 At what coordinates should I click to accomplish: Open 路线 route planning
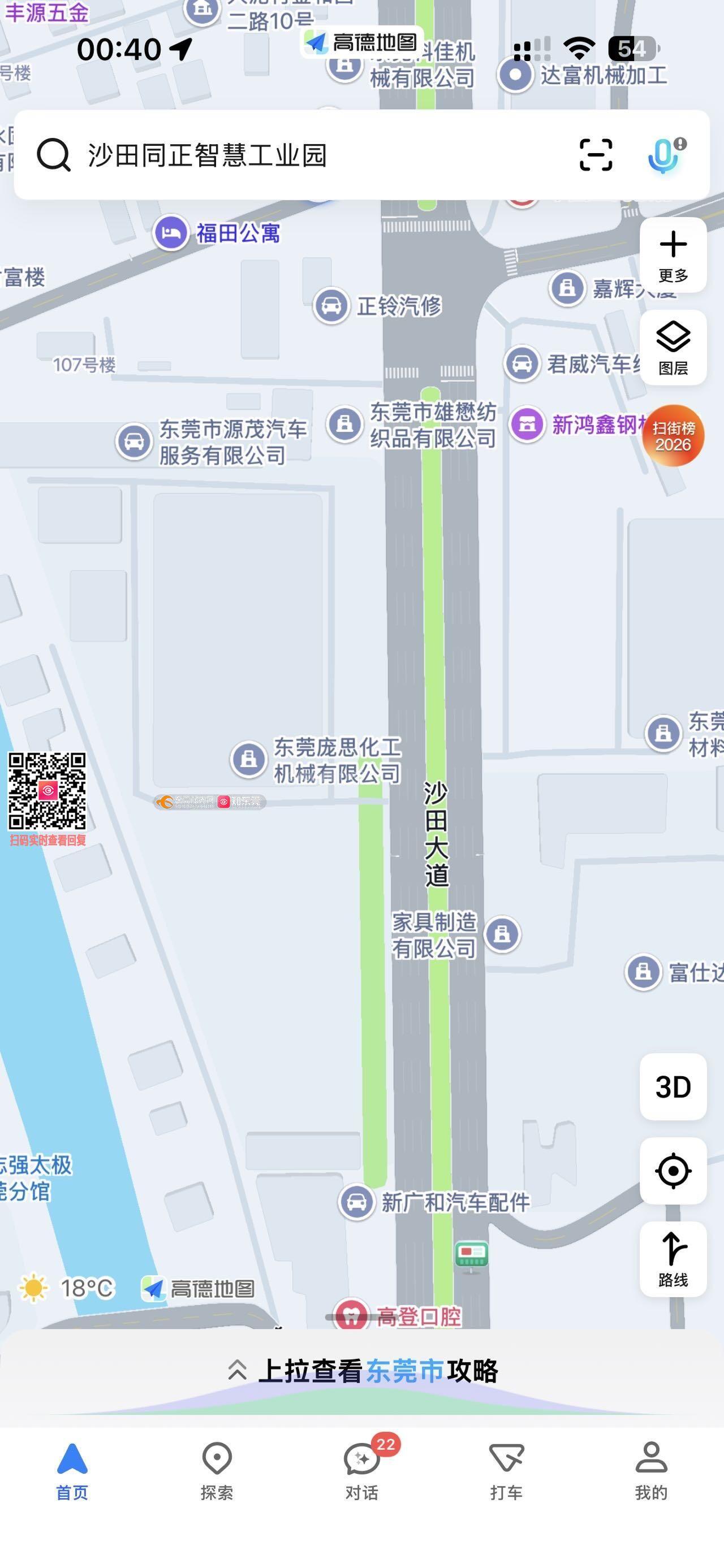click(x=673, y=1259)
